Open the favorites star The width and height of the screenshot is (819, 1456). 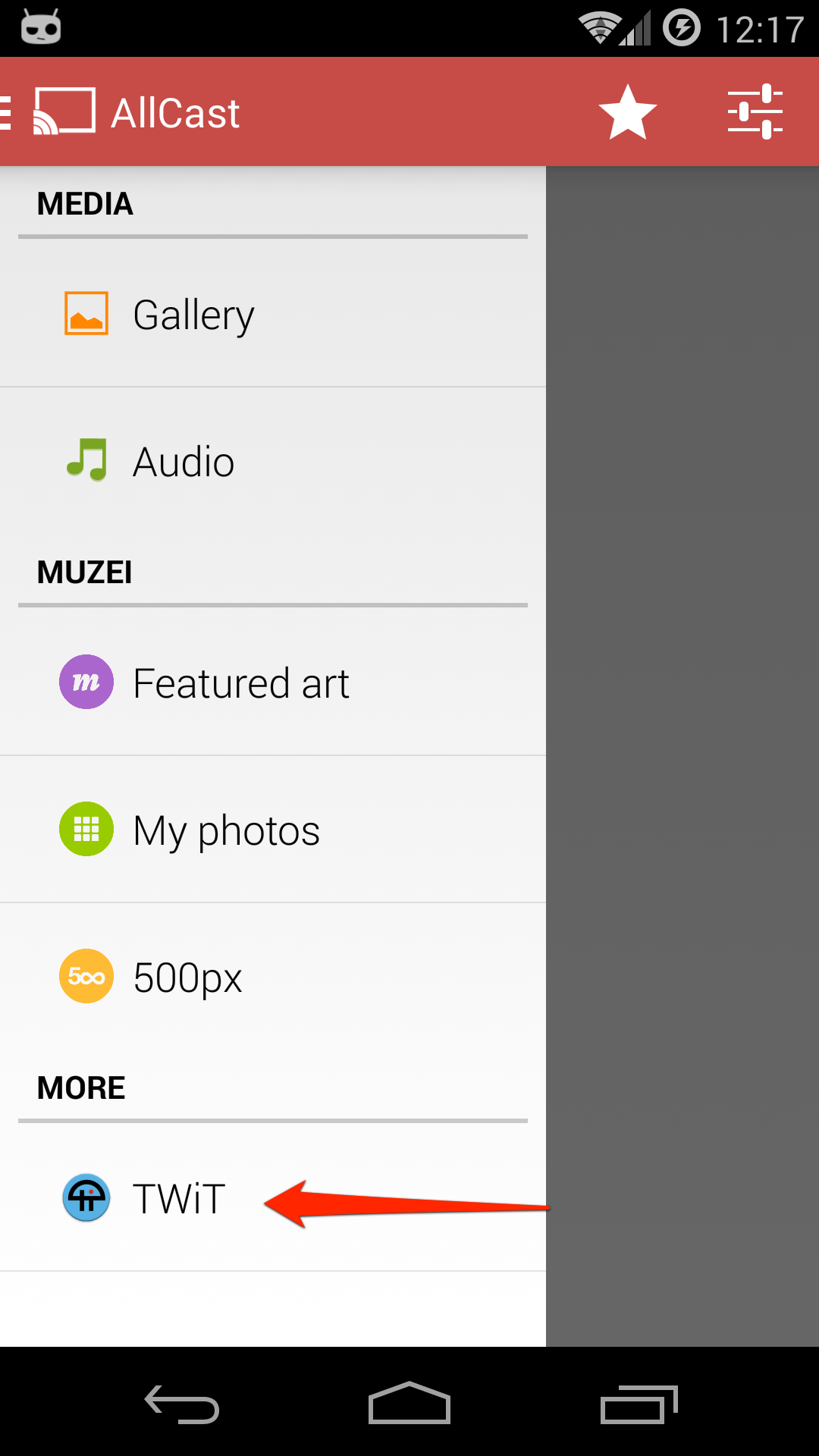[x=627, y=112]
